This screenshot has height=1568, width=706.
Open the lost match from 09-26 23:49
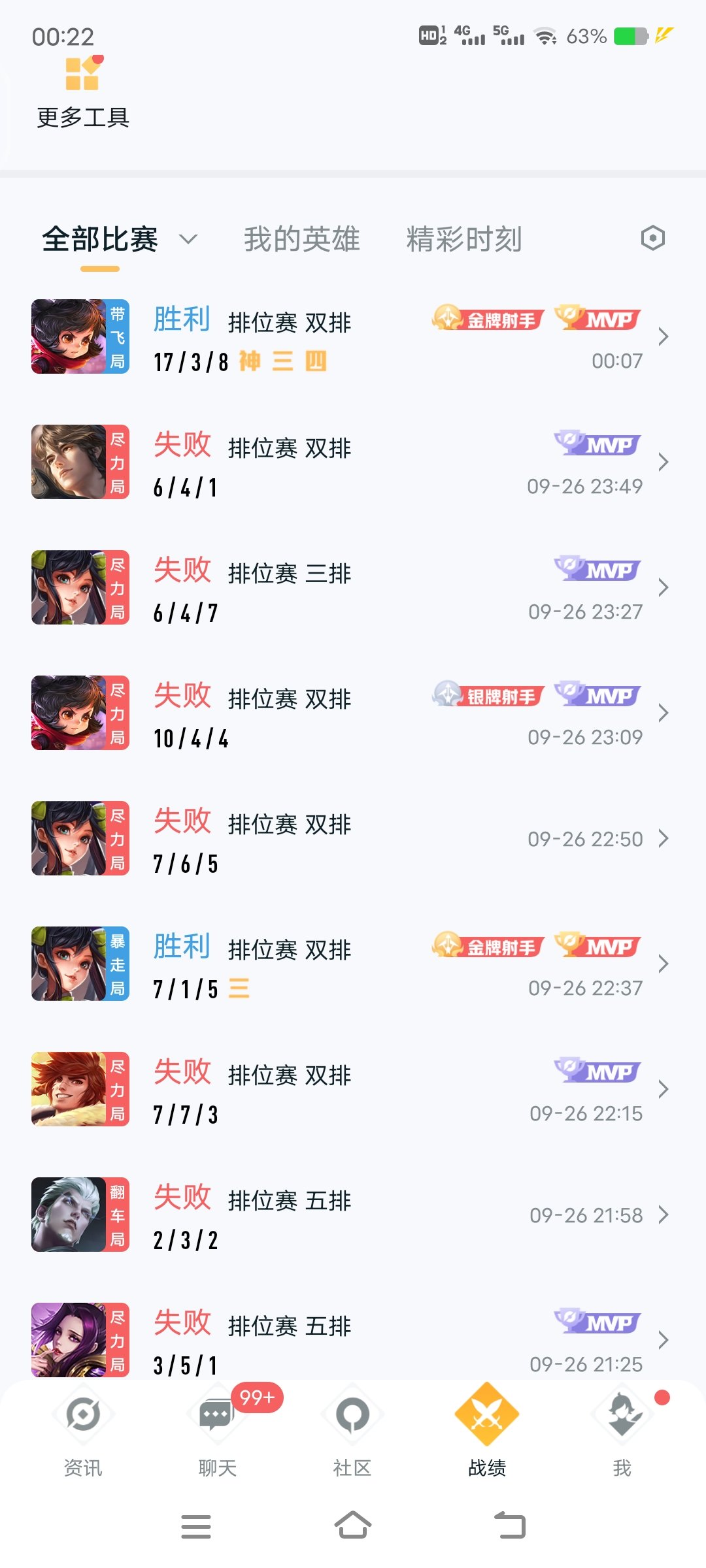(x=353, y=463)
